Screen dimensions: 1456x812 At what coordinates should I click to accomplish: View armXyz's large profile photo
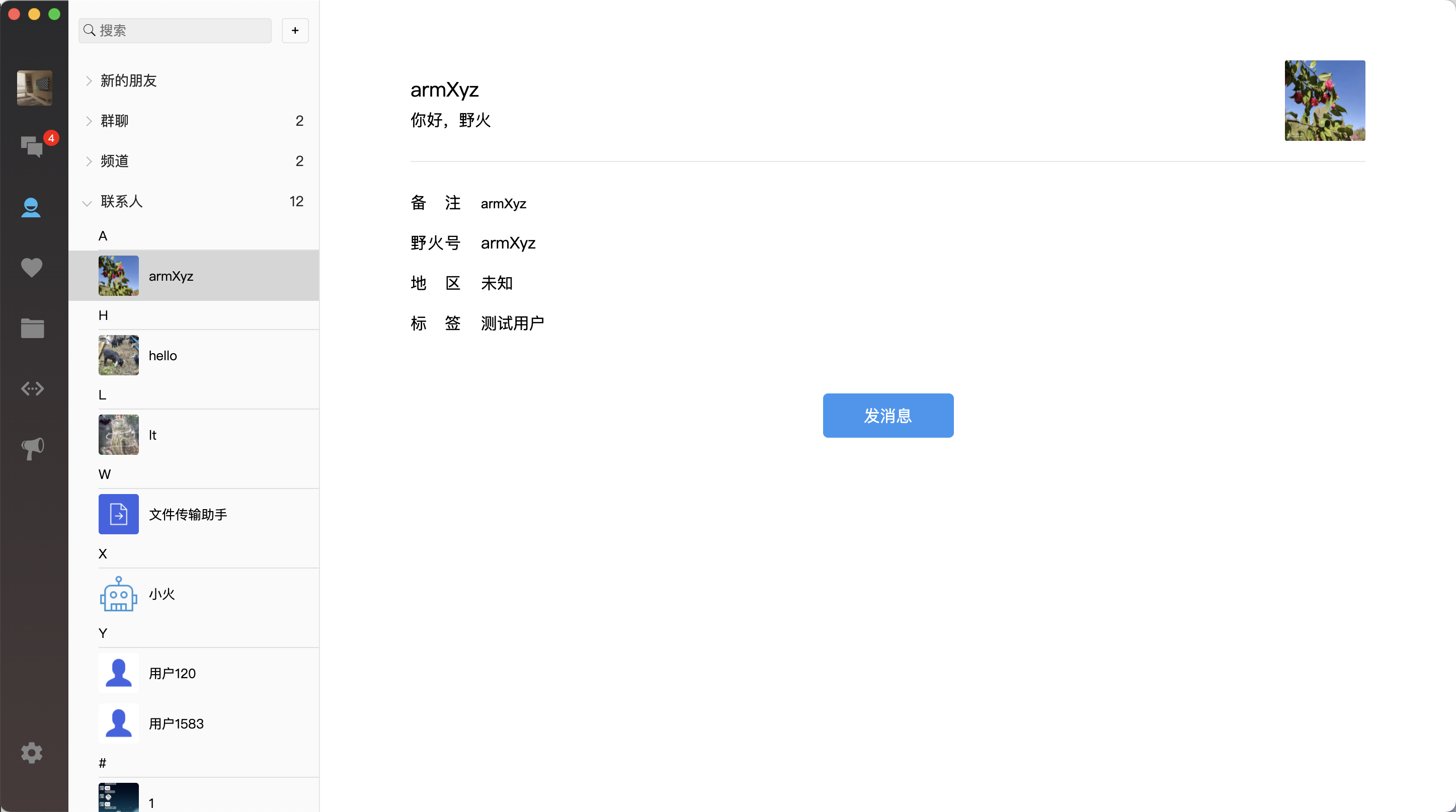point(1324,101)
